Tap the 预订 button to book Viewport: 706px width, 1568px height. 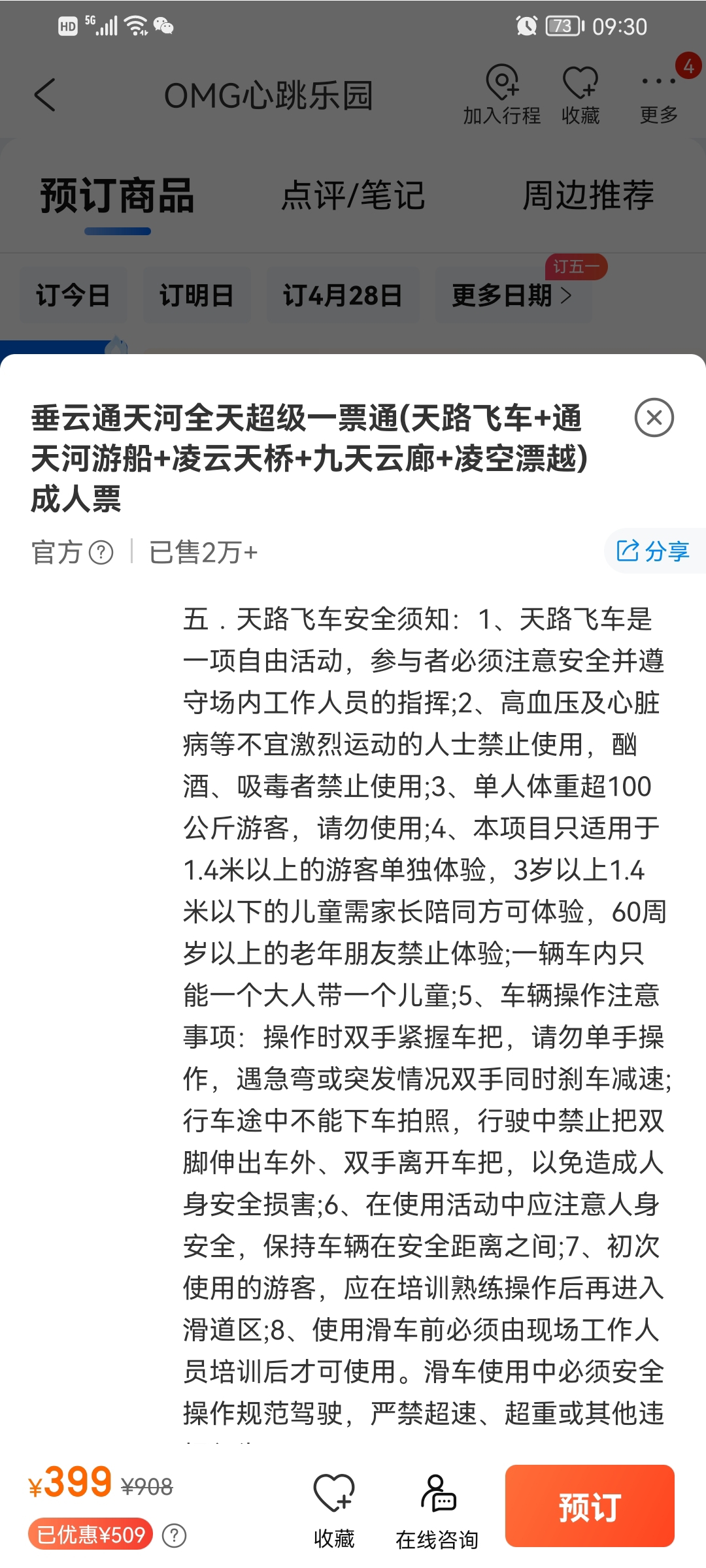coord(590,1506)
